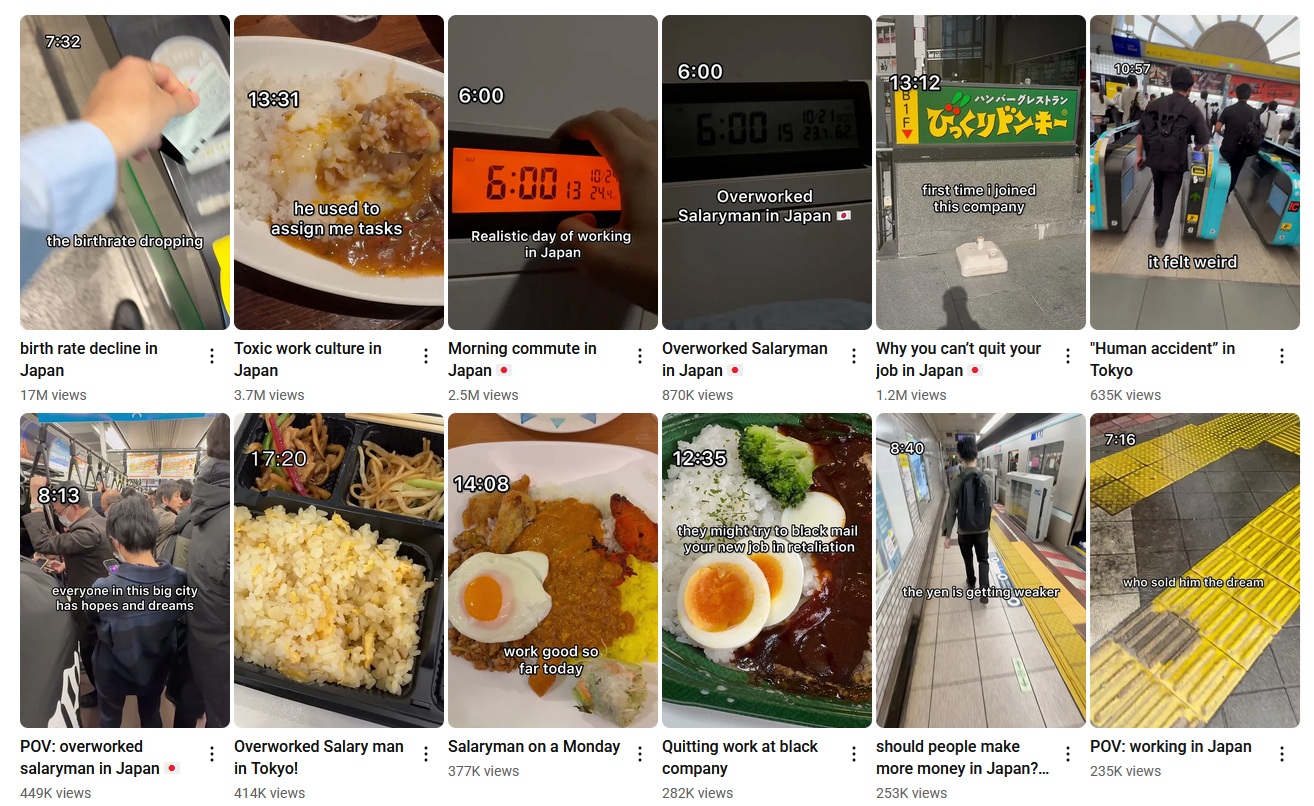Open 'POV: overworked salaryman in Japan' short
The width and height of the screenshot is (1314, 806).
[x=125, y=570]
